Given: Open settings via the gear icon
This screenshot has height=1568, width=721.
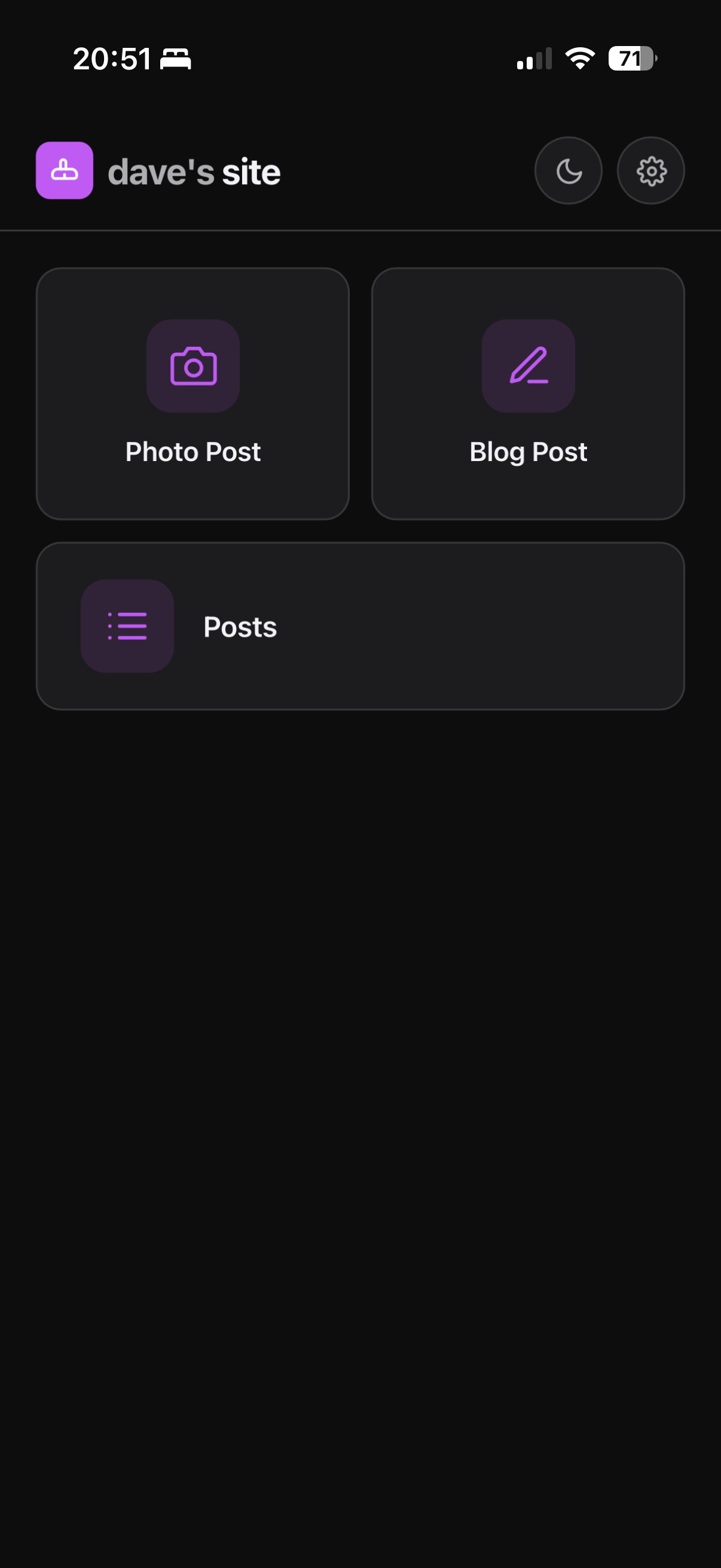Looking at the screenshot, I should point(650,171).
